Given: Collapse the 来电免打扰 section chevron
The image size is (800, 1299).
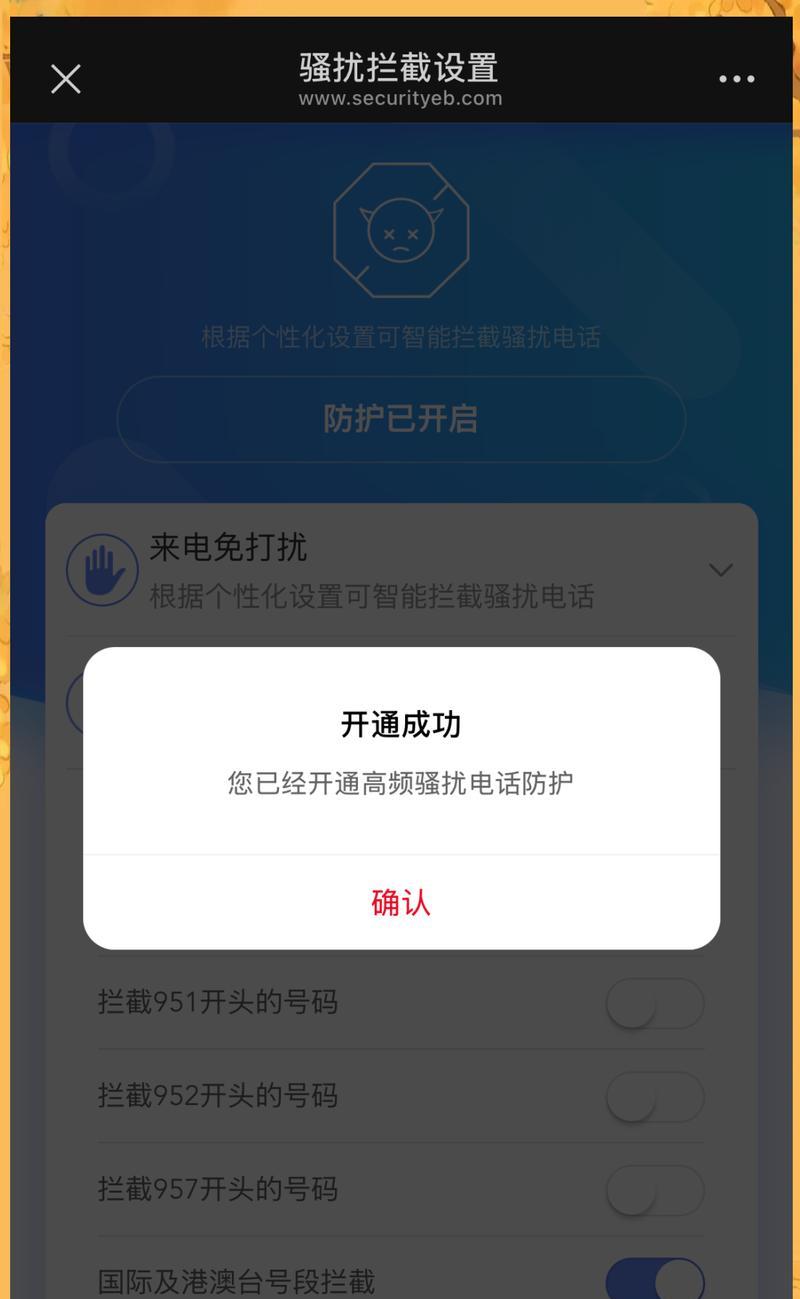Looking at the screenshot, I should [x=720, y=569].
